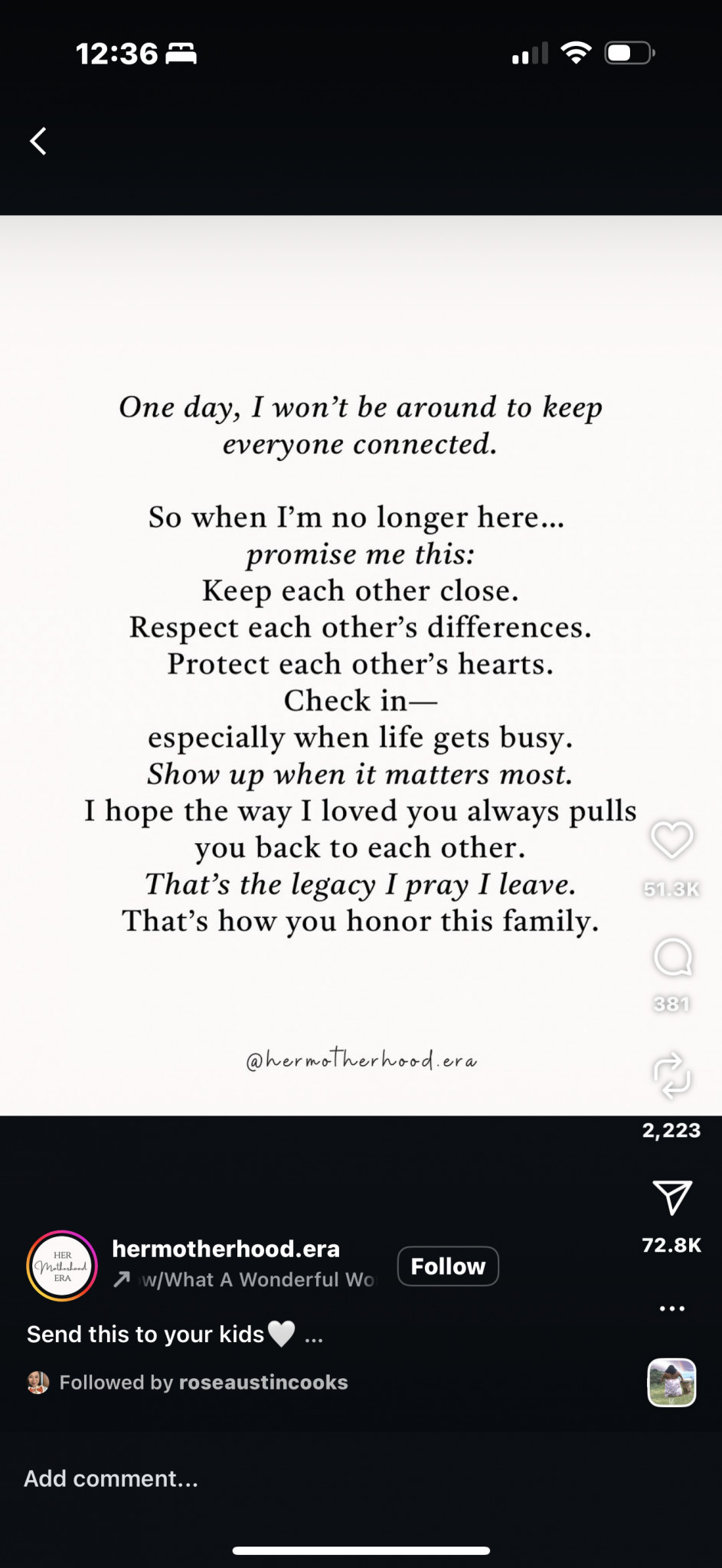Open the What A Wonderful World audio
The image size is (722, 1568).
point(258,1279)
